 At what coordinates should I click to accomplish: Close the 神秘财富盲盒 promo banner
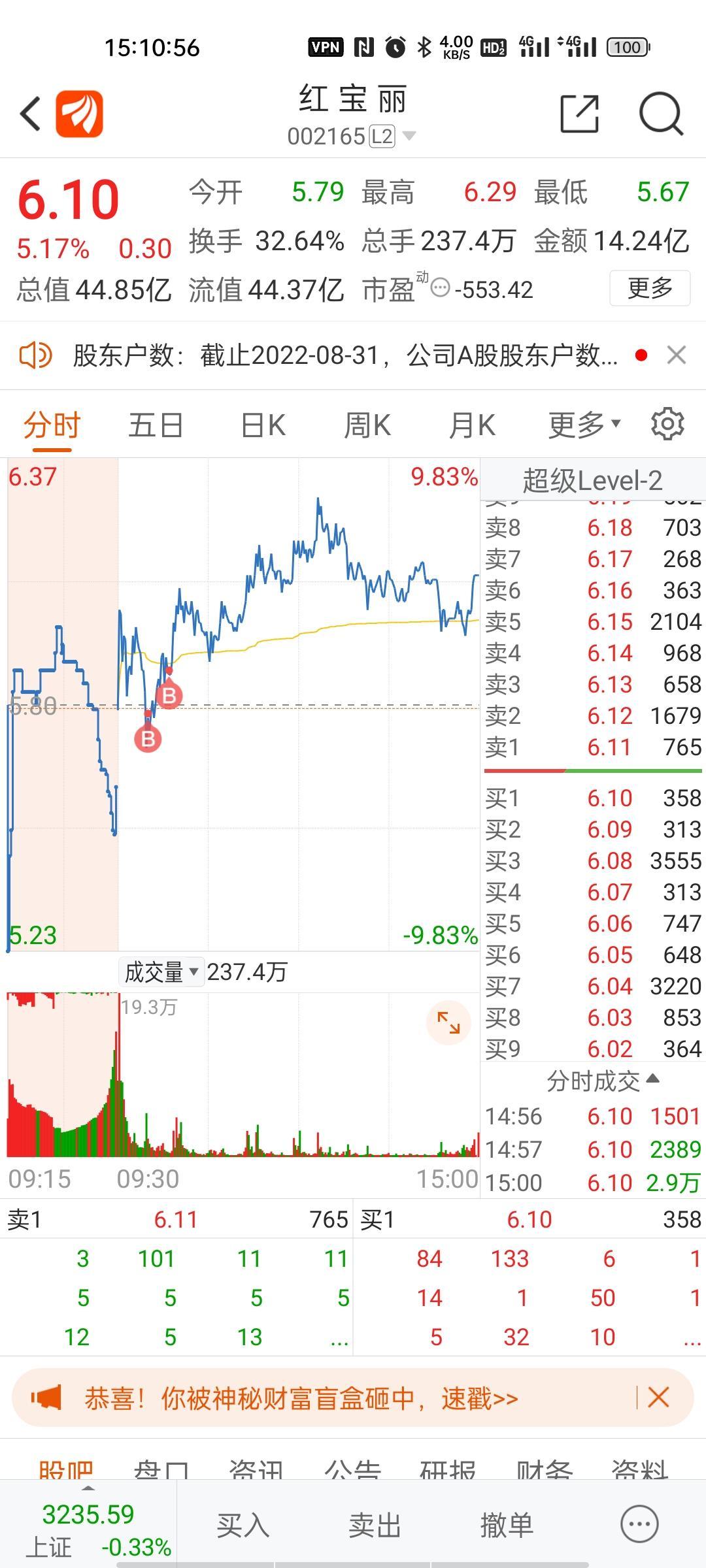coord(658,1397)
